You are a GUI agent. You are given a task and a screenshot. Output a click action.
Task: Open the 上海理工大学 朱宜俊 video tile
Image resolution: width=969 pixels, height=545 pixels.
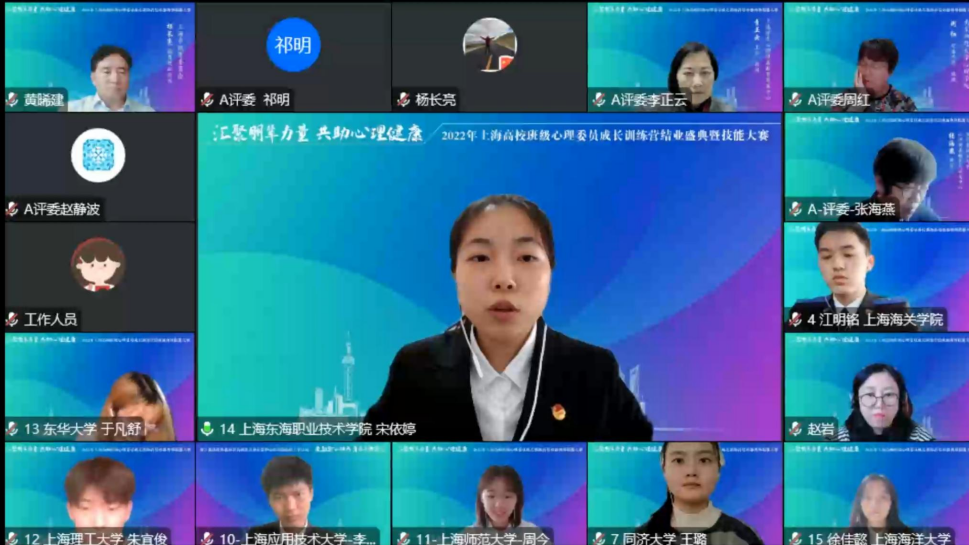99,495
